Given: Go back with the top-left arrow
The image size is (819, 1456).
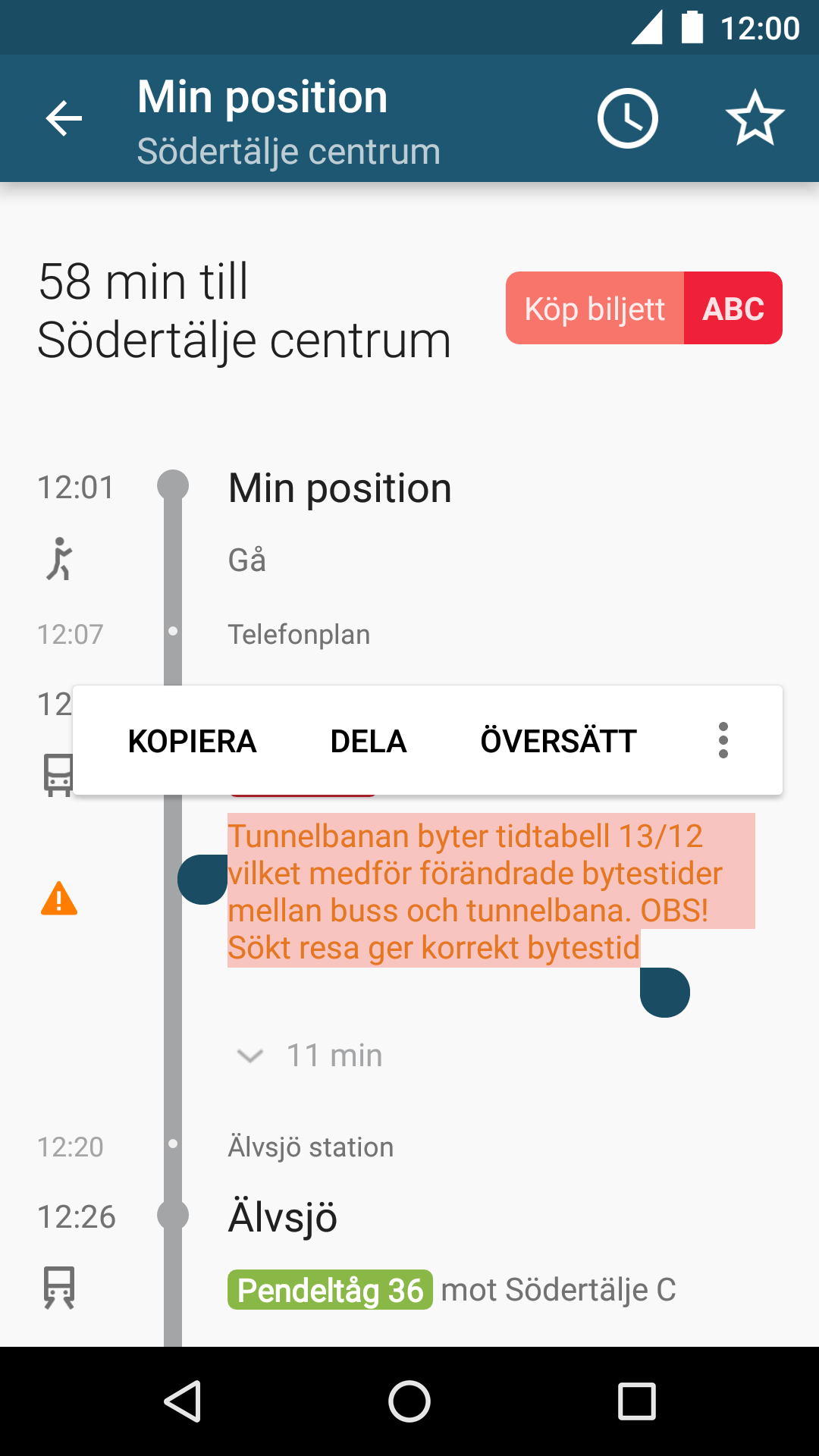Looking at the screenshot, I should (x=64, y=119).
